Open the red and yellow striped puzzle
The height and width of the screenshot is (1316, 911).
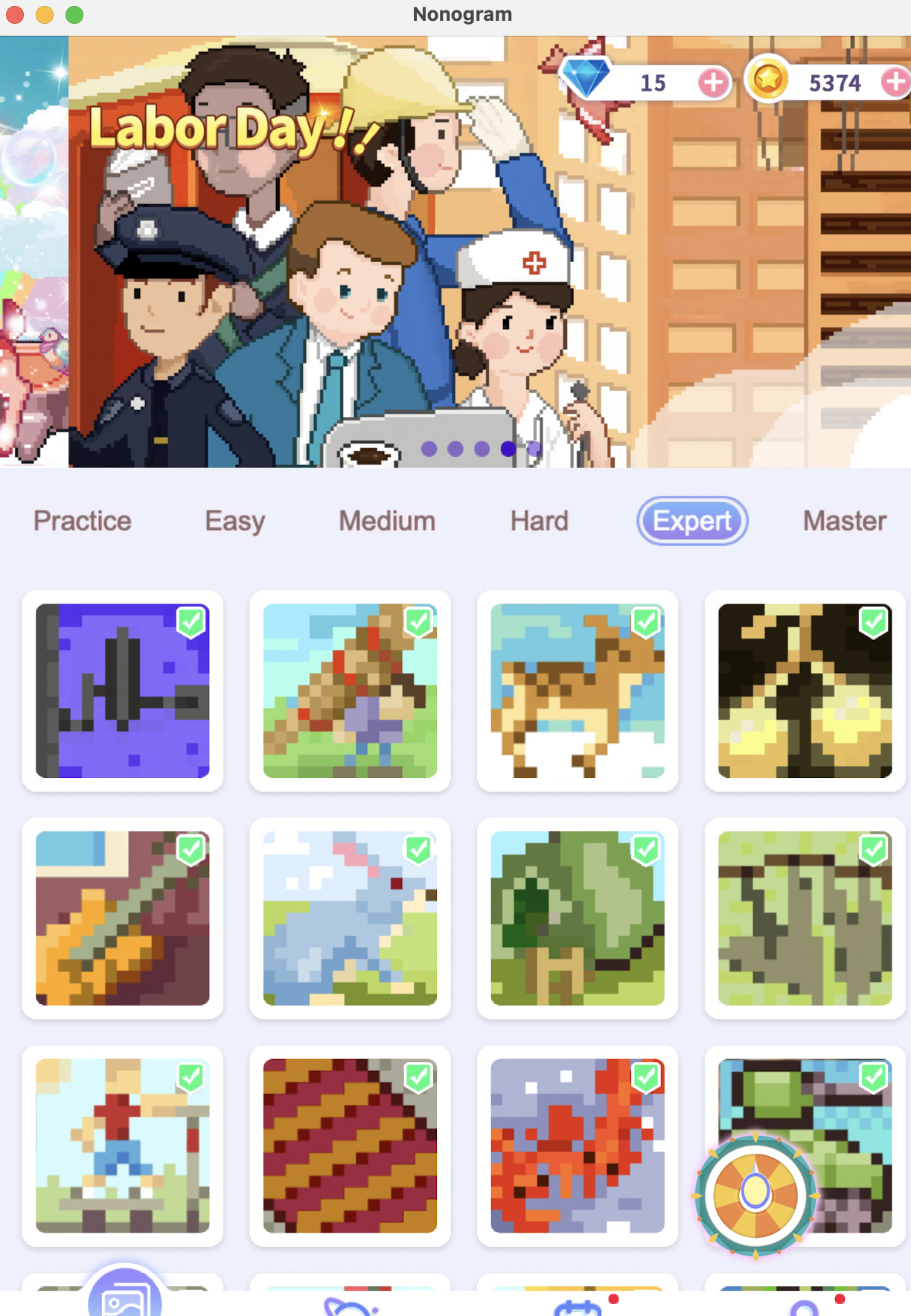tap(350, 1146)
